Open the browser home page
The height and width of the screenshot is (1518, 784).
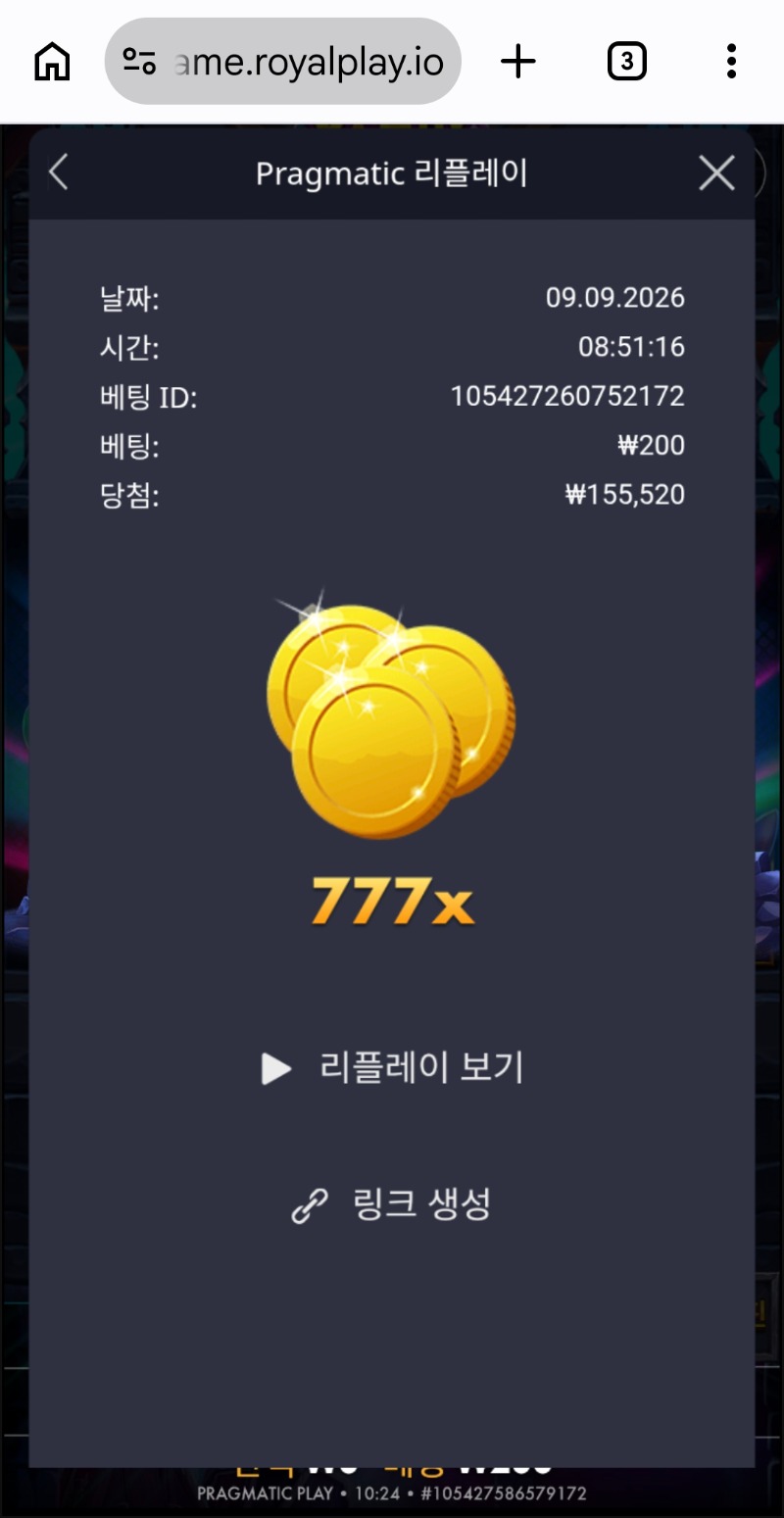(x=53, y=62)
